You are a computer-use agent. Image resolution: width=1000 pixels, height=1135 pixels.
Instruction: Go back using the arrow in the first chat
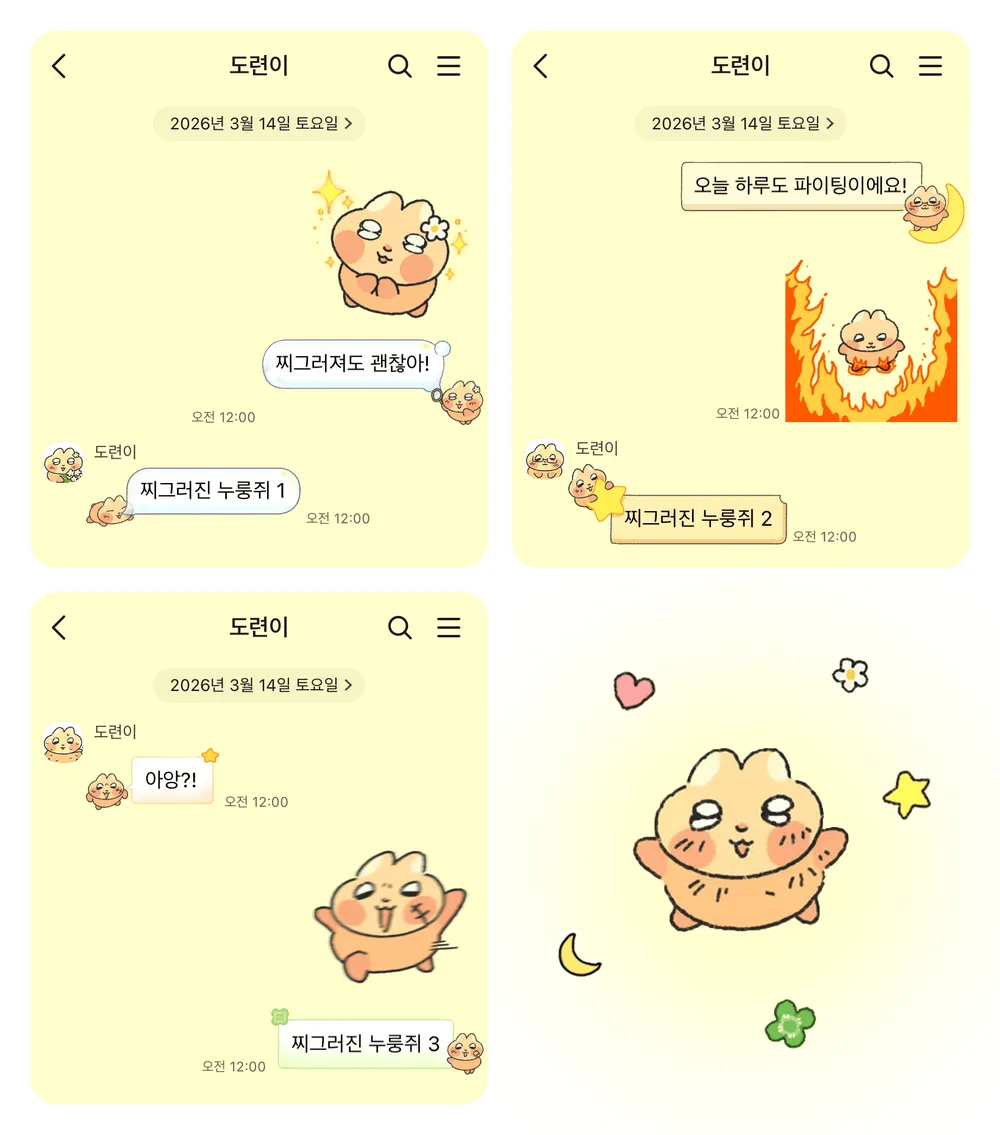coord(59,66)
